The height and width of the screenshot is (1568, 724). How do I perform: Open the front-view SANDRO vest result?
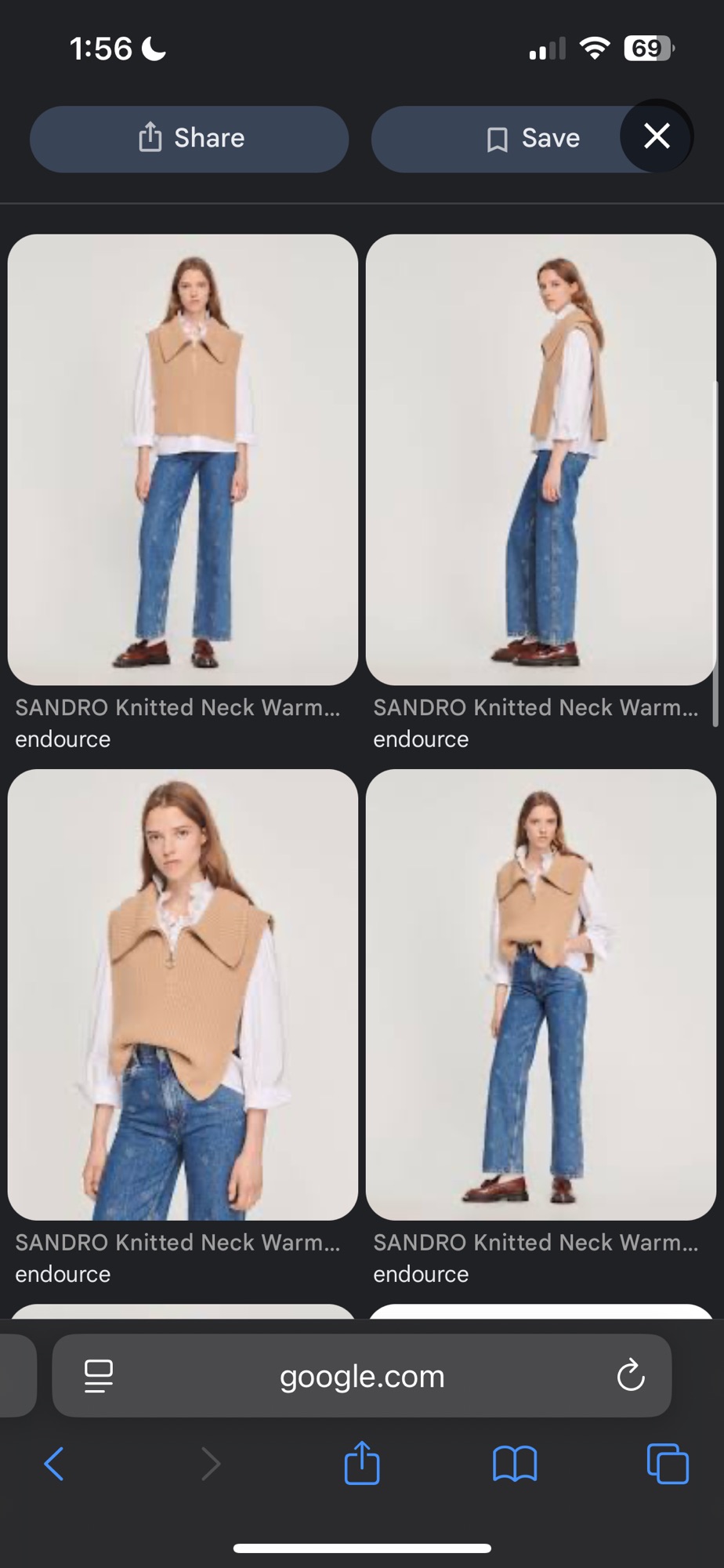(x=183, y=460)
